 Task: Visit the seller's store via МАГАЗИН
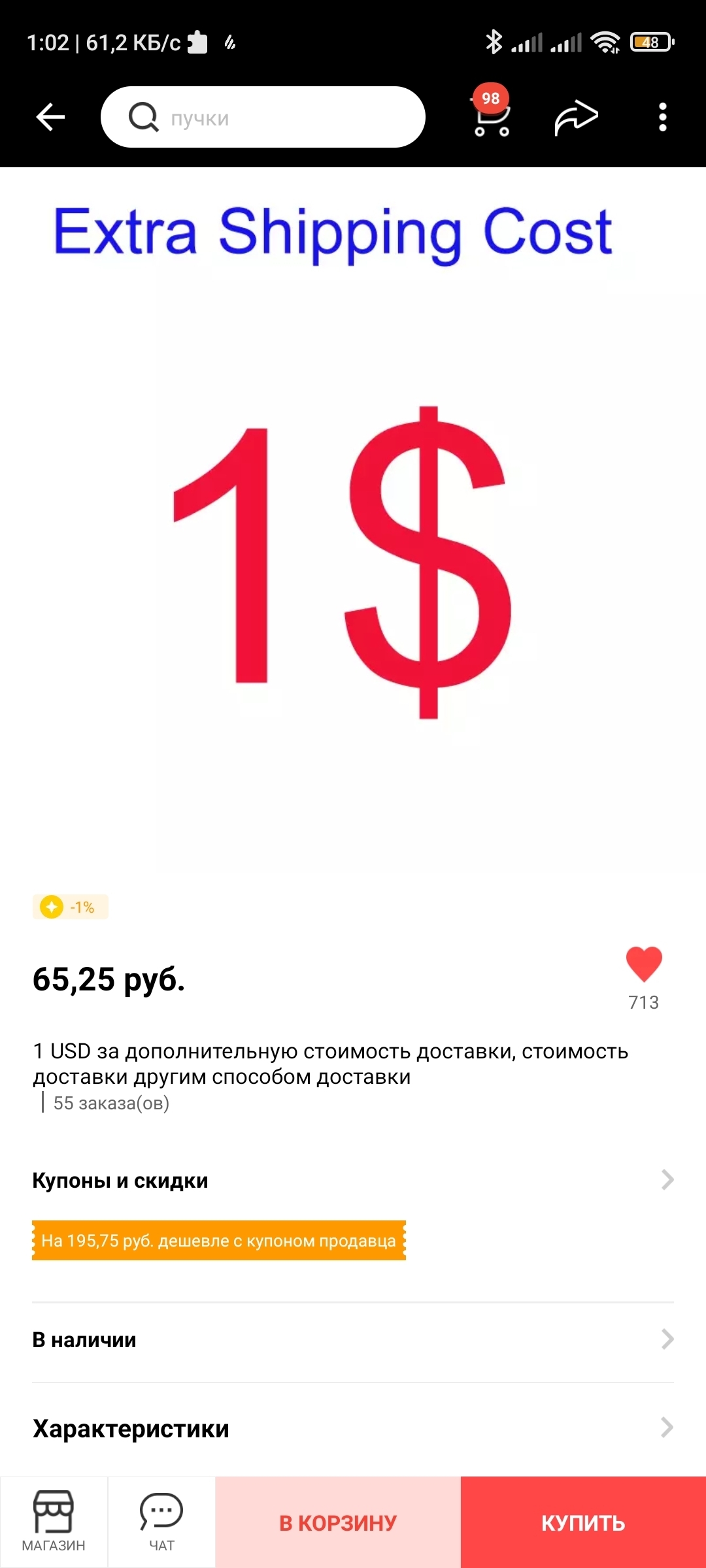pos(54,1521)
